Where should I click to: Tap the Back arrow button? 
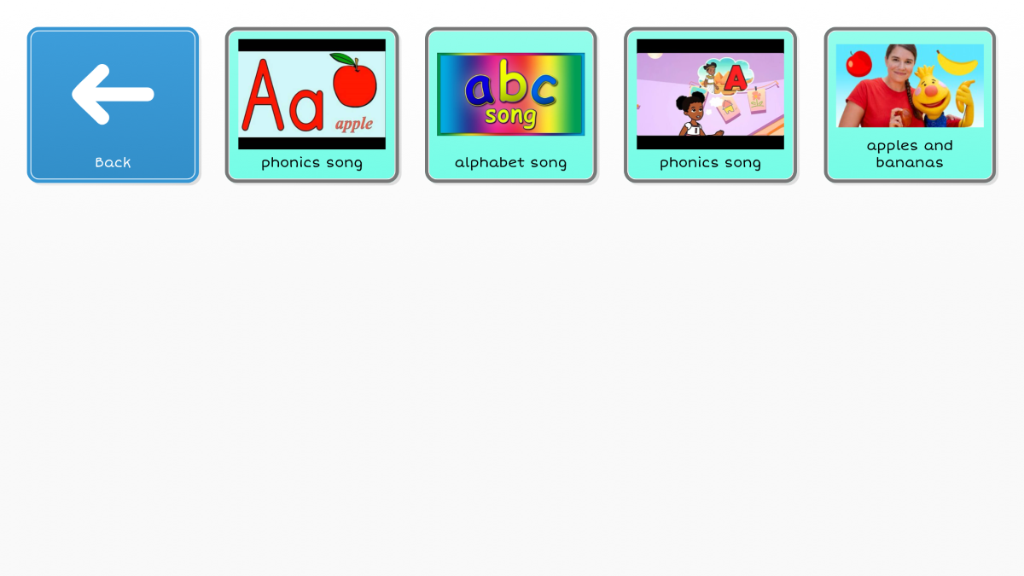113,105
